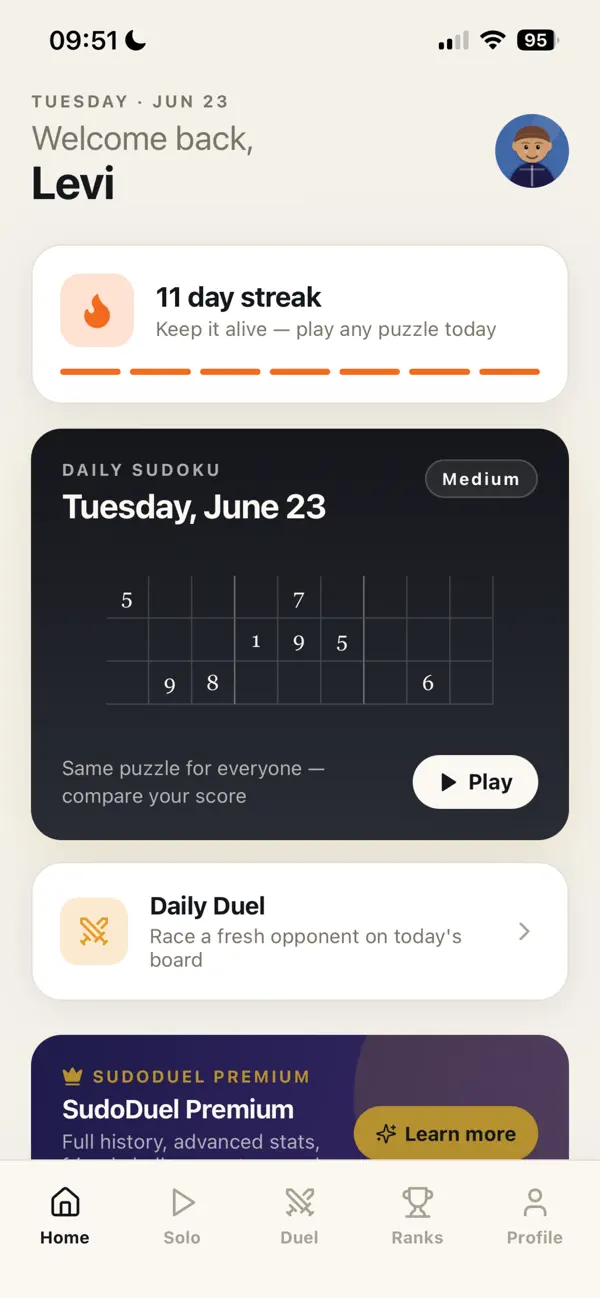Image resolution: width=600 pixels, height=1298 pixels.
Task: Open the Ranks tab
Action: 417,1216
